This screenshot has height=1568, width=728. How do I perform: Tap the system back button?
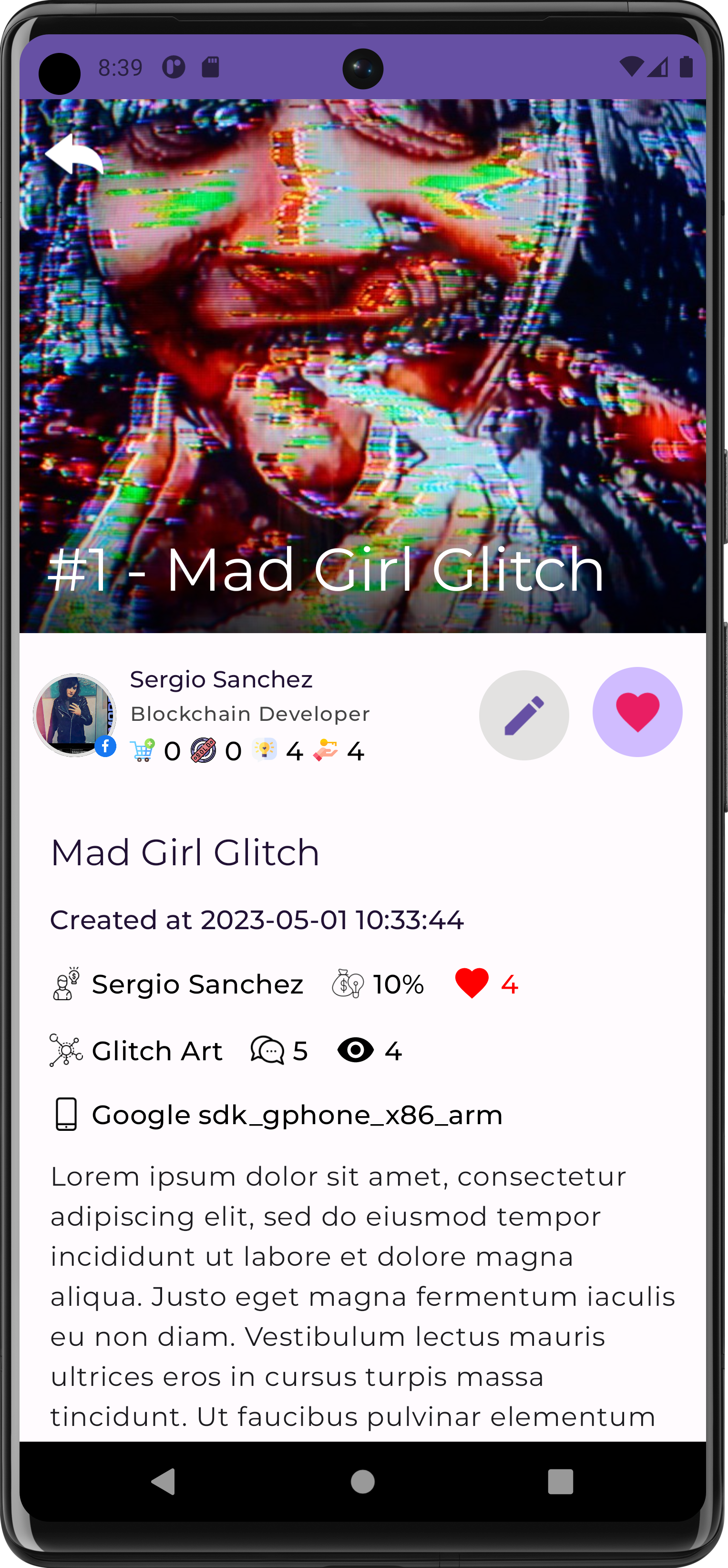click(163, 1482)
